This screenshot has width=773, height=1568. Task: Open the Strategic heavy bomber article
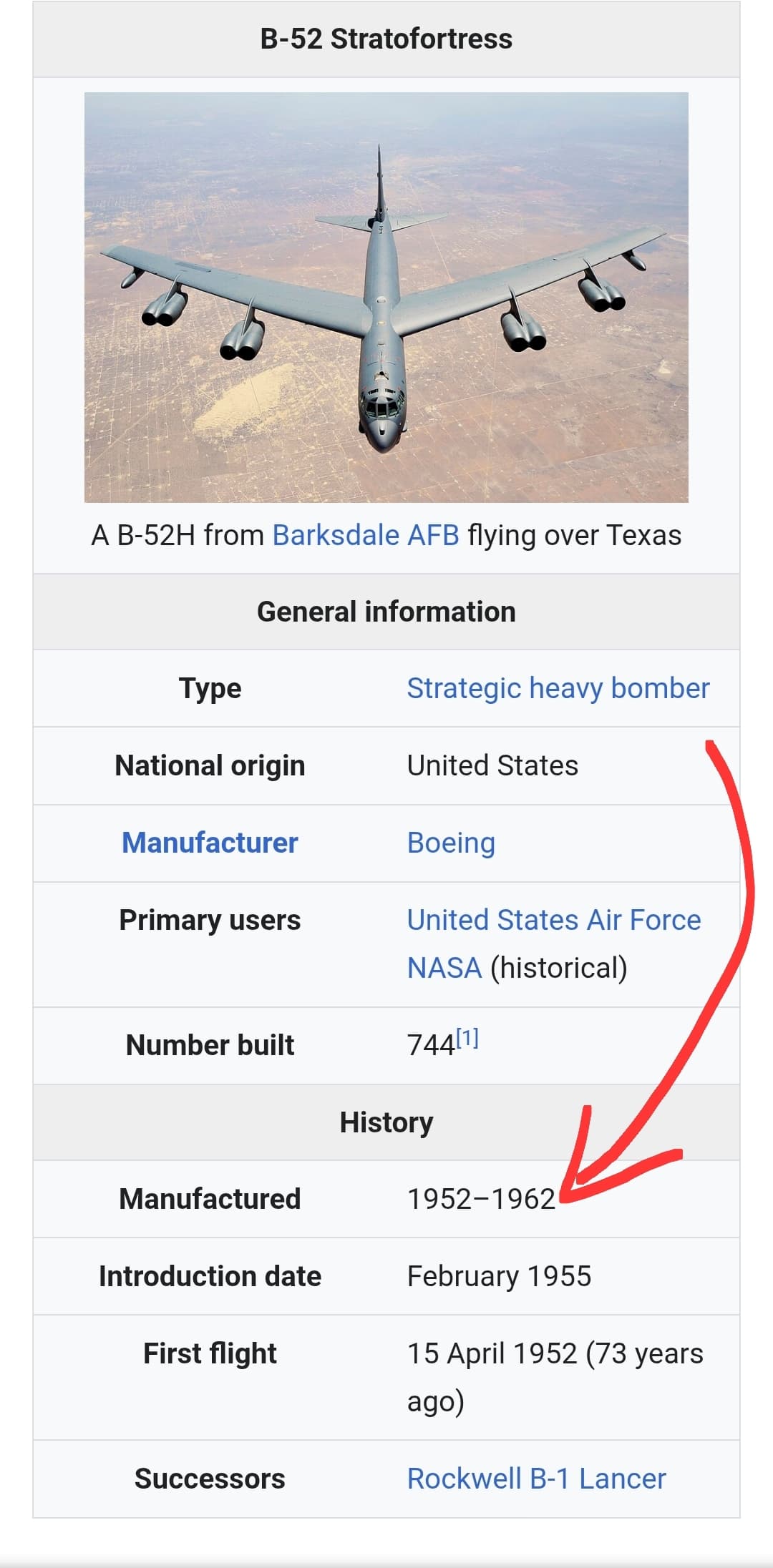point(558,688)
